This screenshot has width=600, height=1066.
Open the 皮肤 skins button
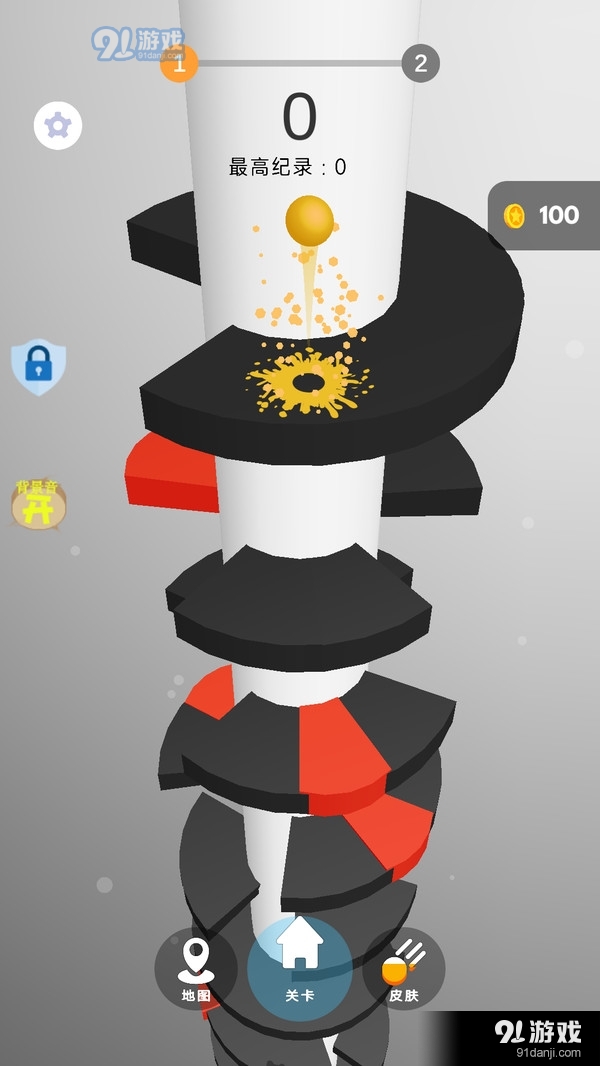coord(404,968)
